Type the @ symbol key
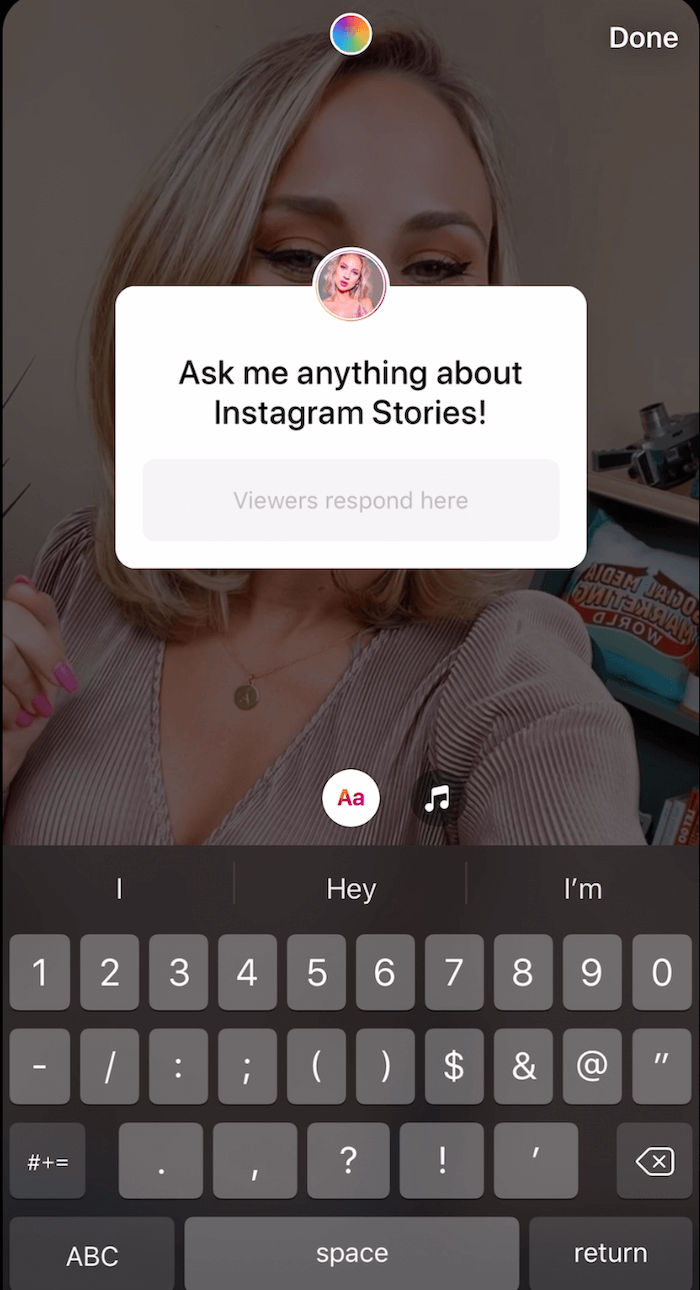Screen dimensions: 700x1290 pos(592,1067)
